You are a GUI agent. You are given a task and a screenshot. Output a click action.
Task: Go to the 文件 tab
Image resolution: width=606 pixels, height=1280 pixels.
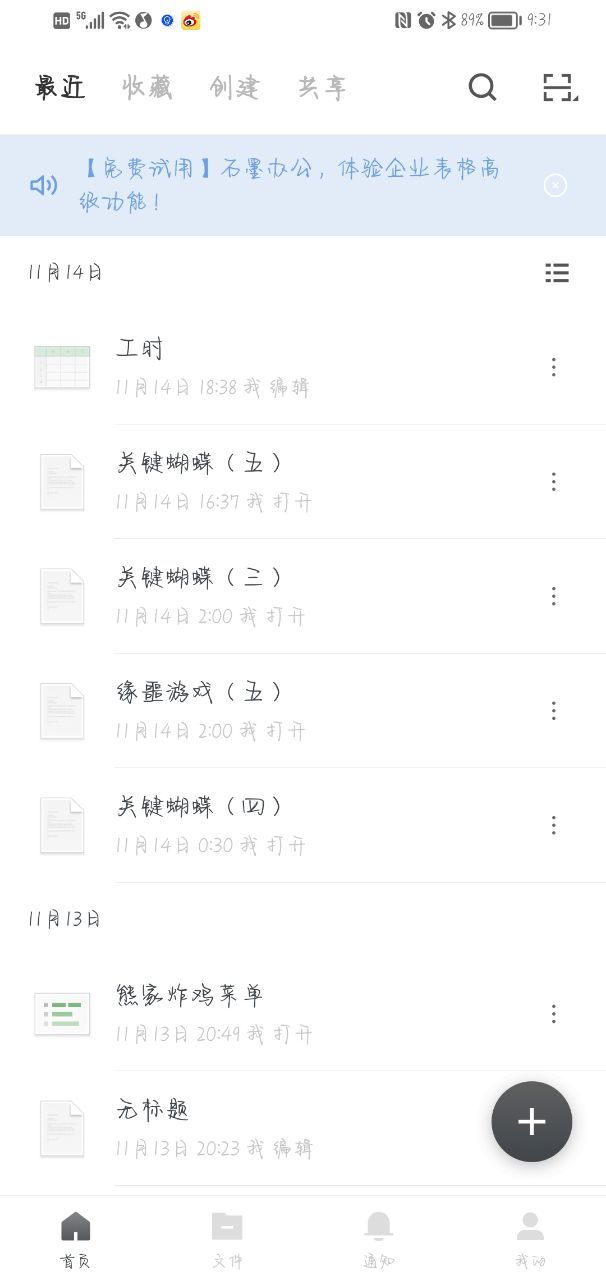coord(227,1238)
